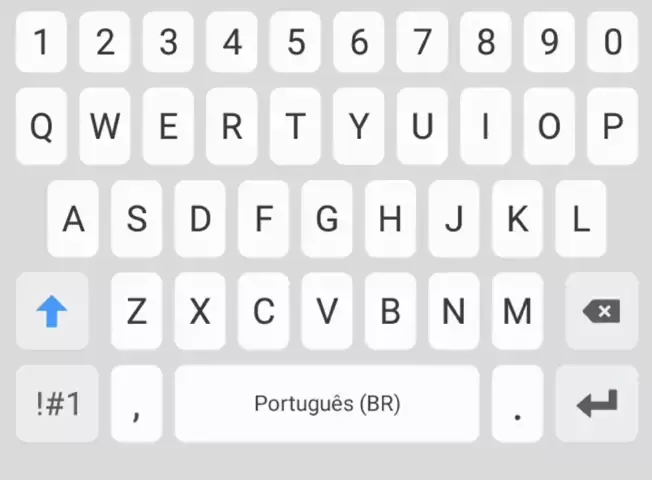Tap the enter key

[597, 404]
